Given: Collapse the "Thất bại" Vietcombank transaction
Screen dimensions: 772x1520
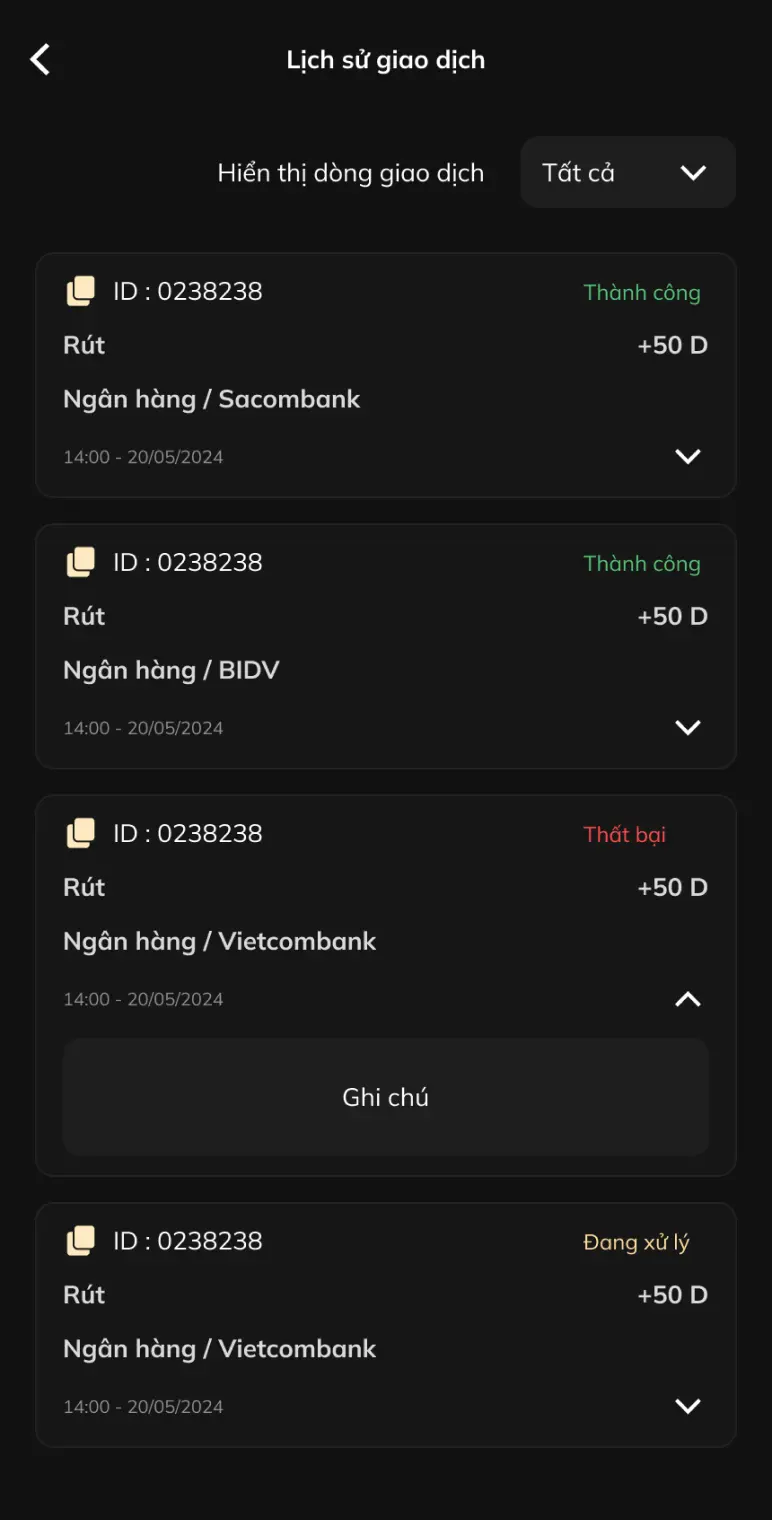Looking at the screenshot, I should [x=688, y=998].
